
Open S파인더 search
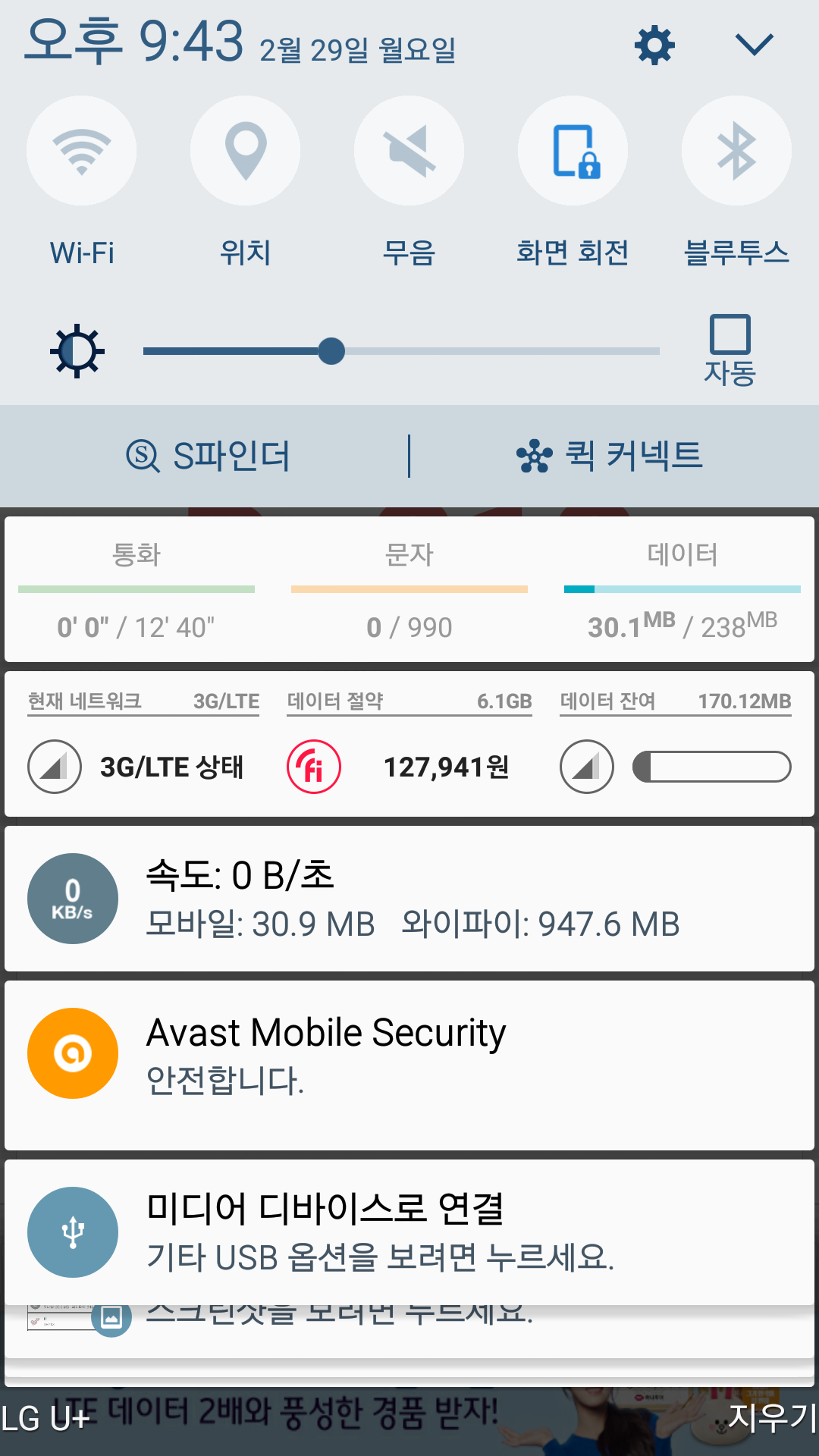point(208,456)
